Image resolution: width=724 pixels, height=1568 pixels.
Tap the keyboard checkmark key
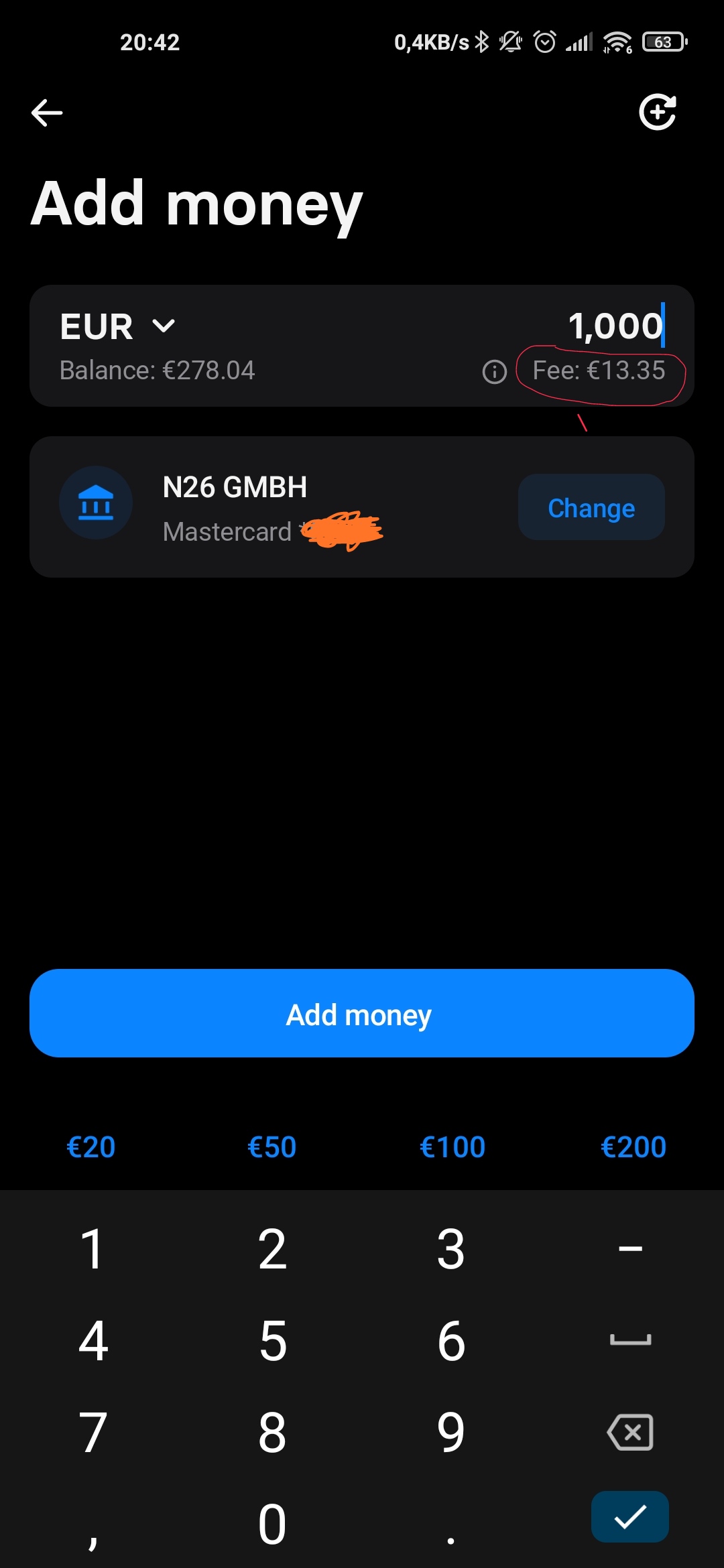pos(630,1516)
